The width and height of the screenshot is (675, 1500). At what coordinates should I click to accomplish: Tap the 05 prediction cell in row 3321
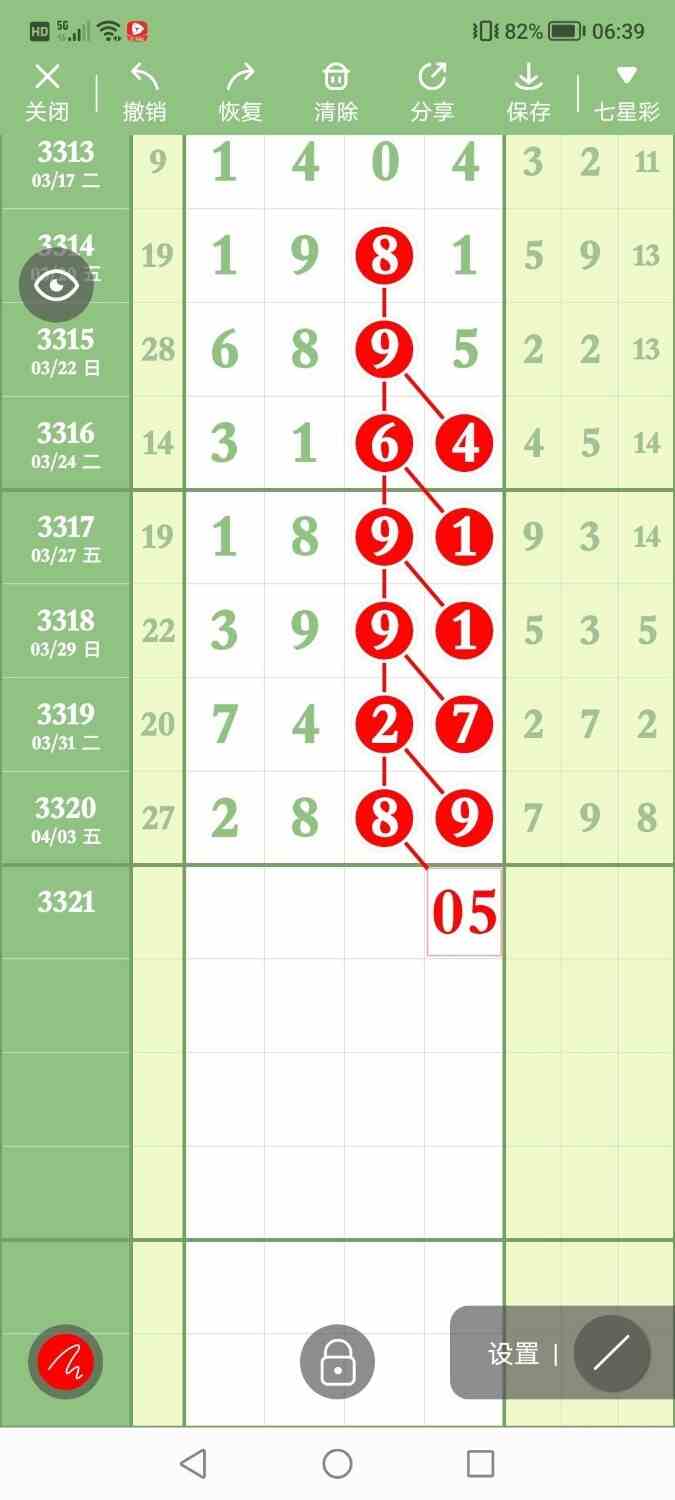(464, 912)
